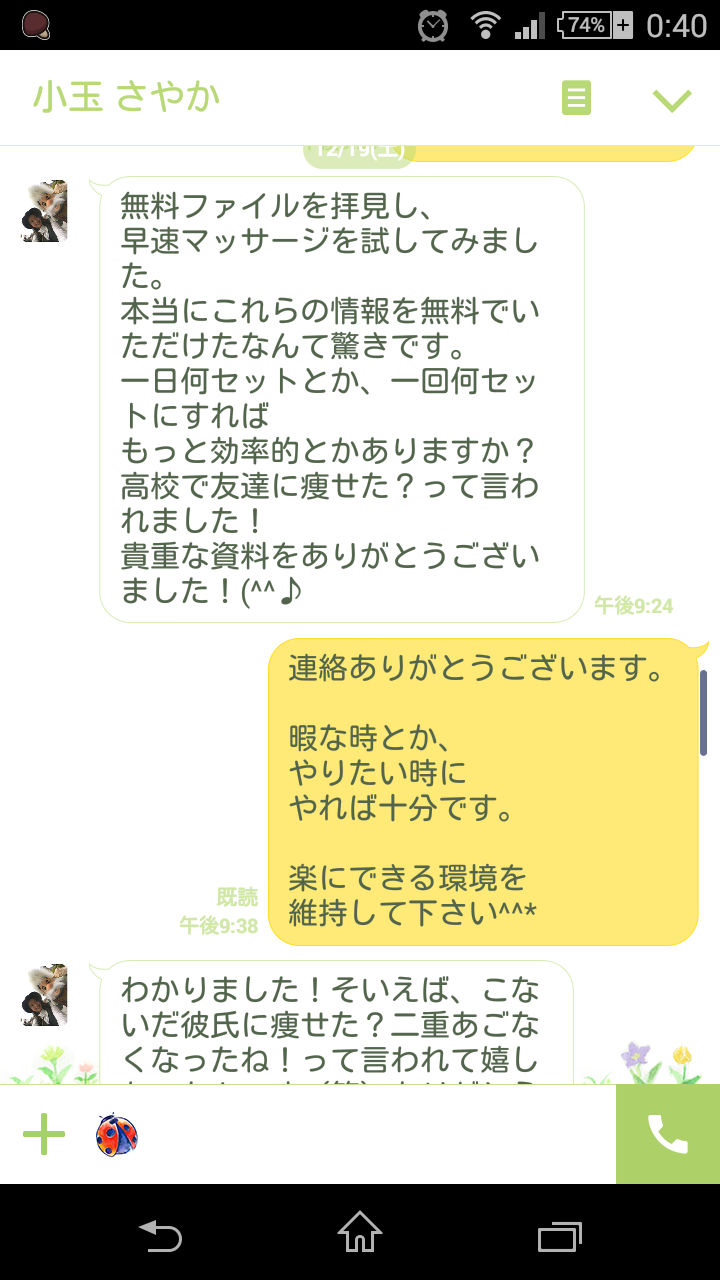This screenshot has width=720, height=1280.
Task: Go back using the system back button
Action: [x=160, y=1234]
